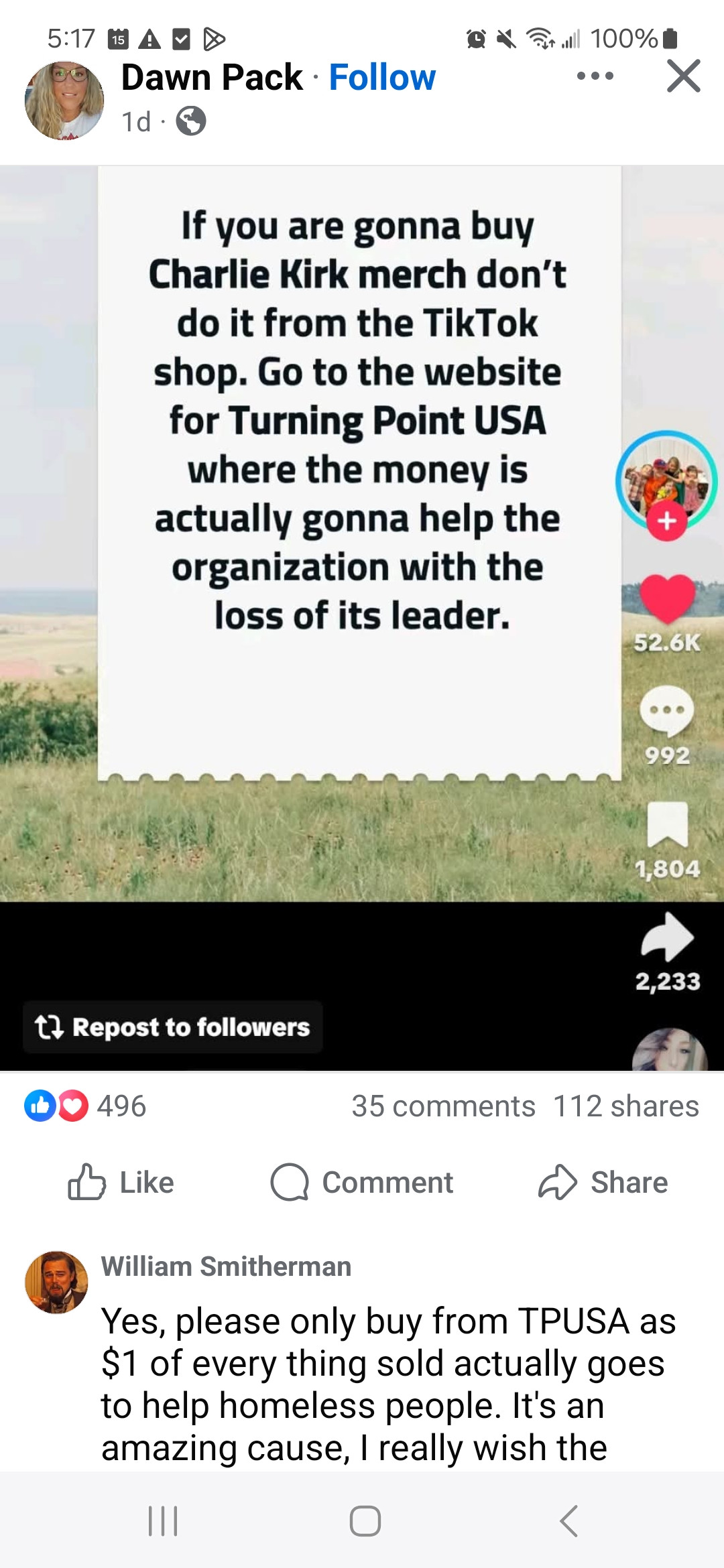Follow Dawn Pack

pos(381,78)
